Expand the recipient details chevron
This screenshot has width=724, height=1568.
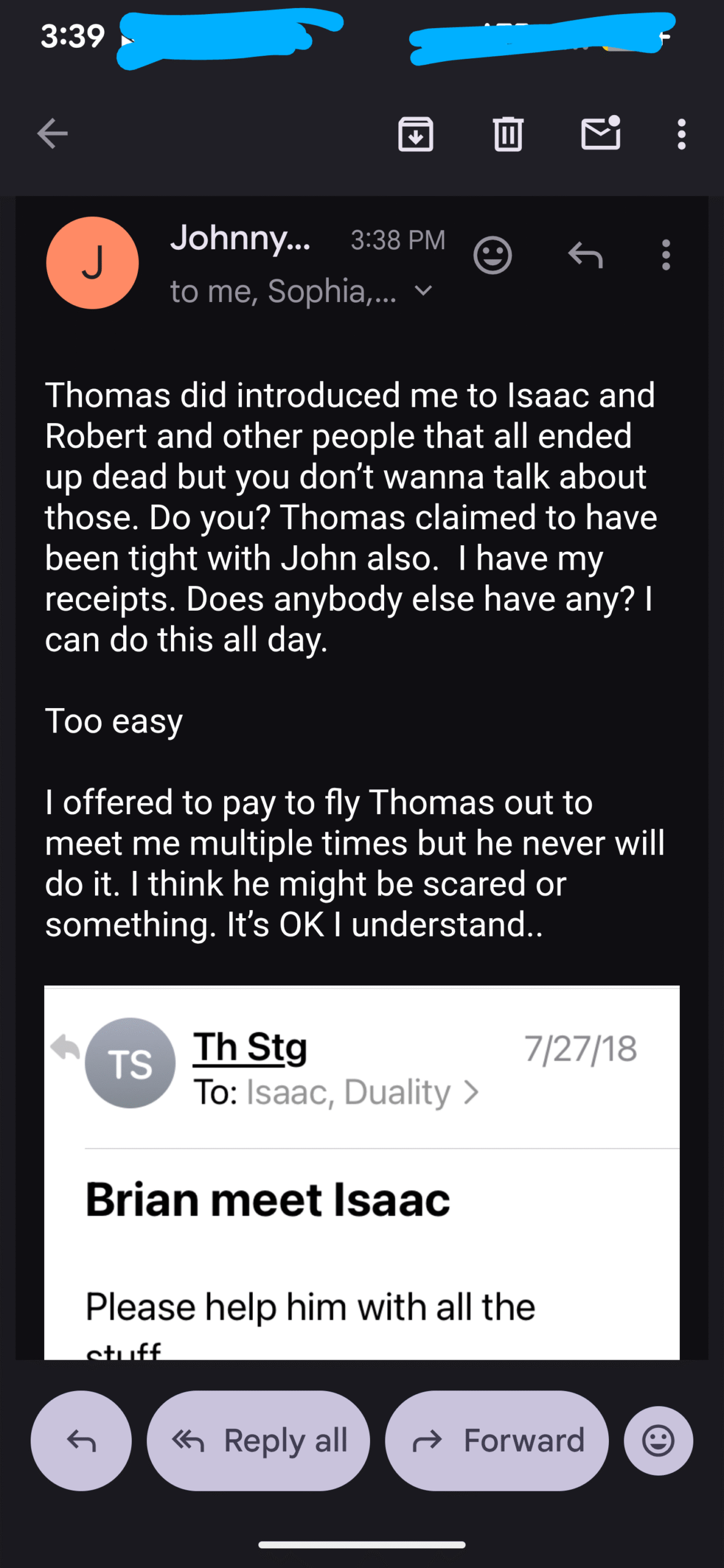pyautogui.click(x=423, y=290)
